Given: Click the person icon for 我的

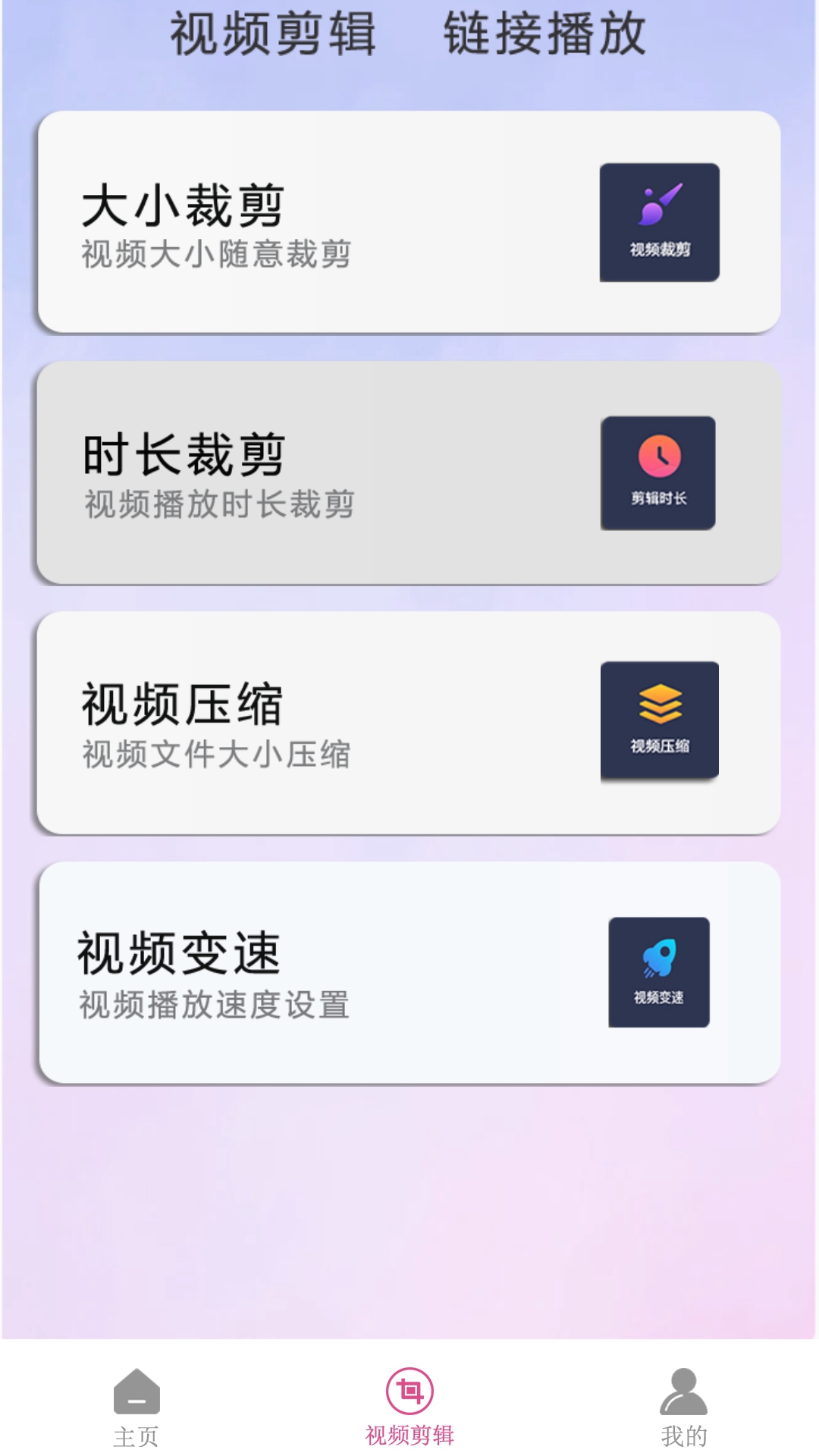Looking at the screenshot, I should (683, 1392).
